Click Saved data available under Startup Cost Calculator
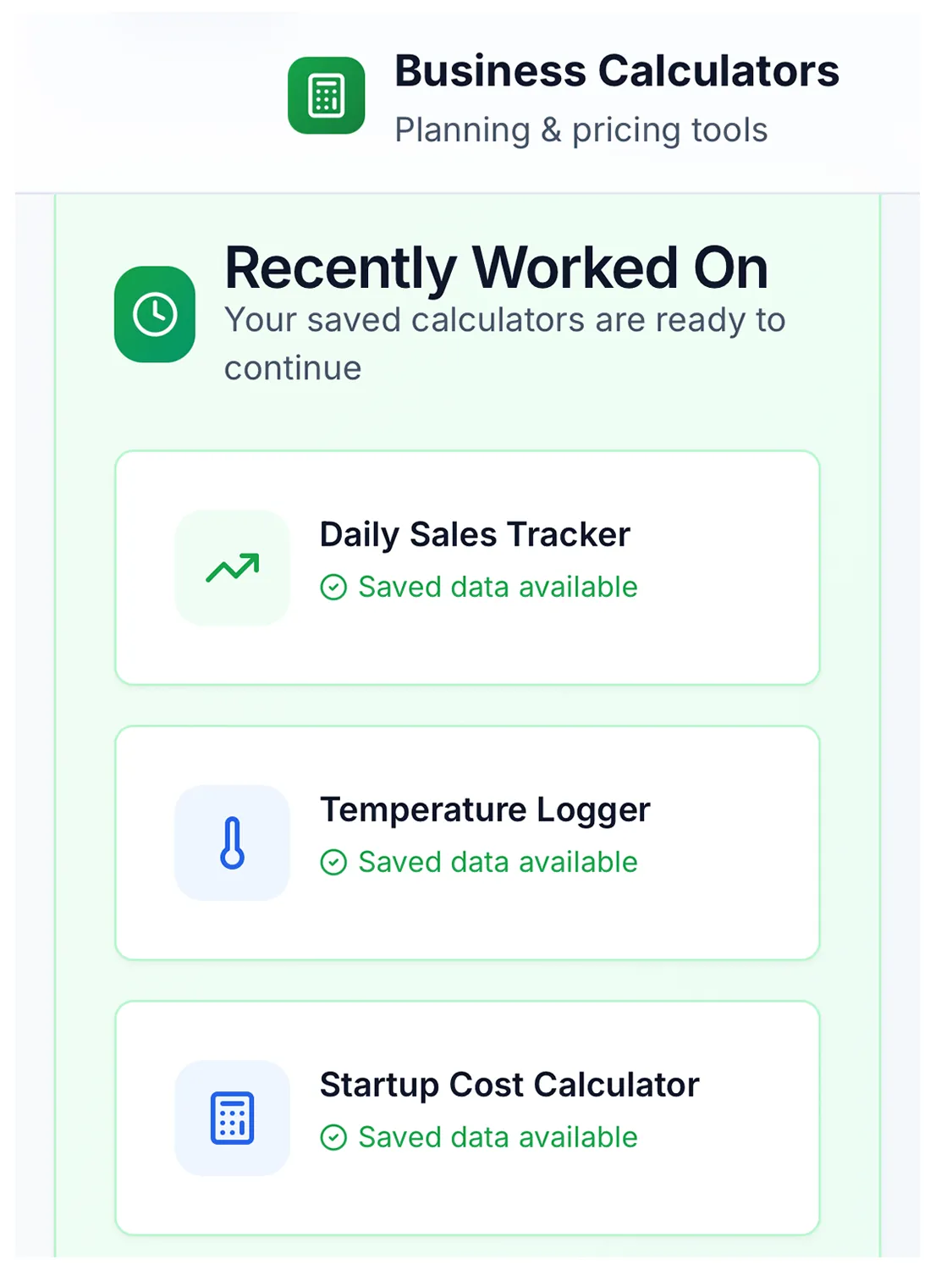This screenshot has width=952, height=1270. pos(498,1137)
